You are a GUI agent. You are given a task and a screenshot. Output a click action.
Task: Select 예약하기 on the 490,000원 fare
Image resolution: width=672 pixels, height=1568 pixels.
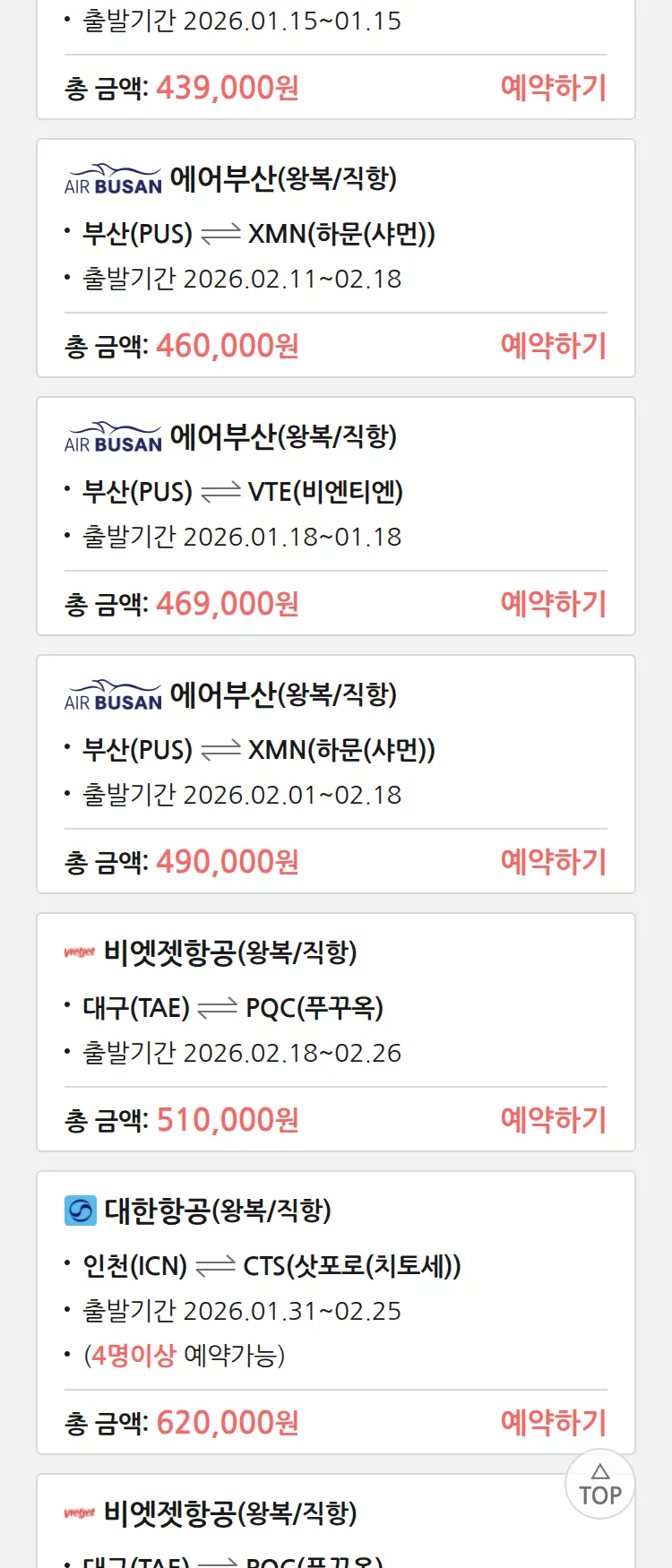click(553, 862)
